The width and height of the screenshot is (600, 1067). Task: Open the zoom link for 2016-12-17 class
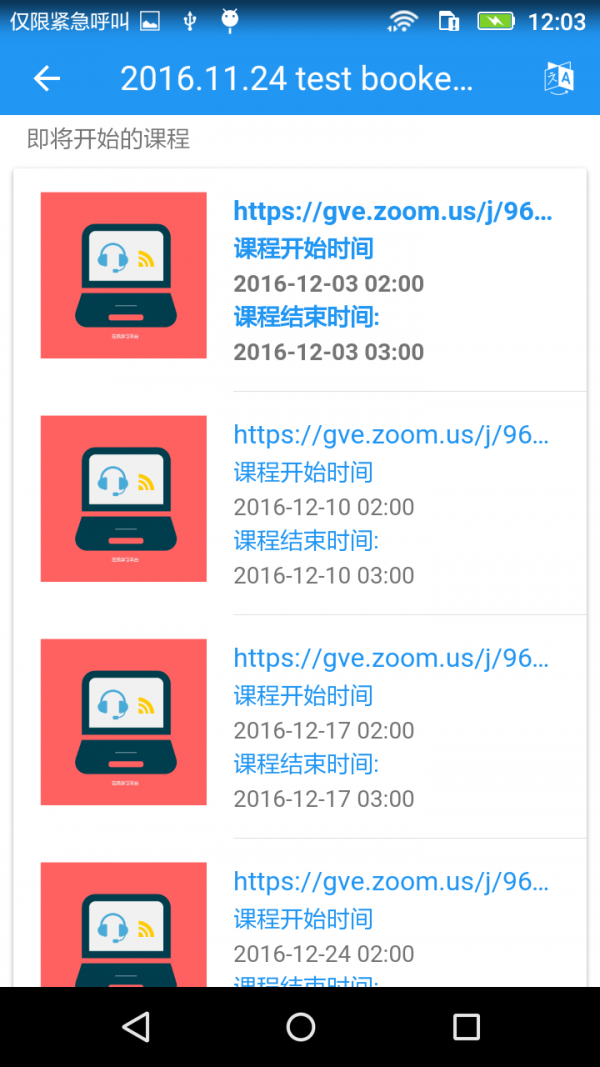pyautogui.click(x=392, y=658)
